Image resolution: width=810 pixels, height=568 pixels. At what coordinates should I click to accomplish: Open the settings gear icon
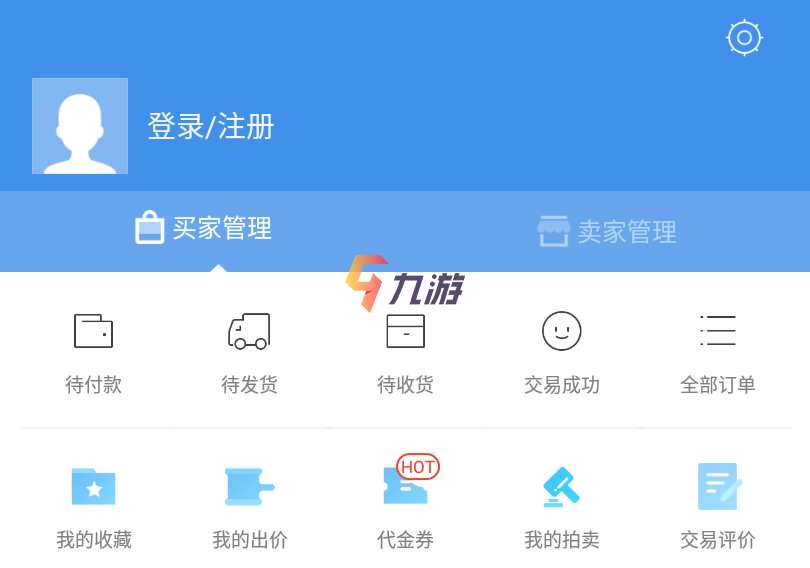pos(744,38)
